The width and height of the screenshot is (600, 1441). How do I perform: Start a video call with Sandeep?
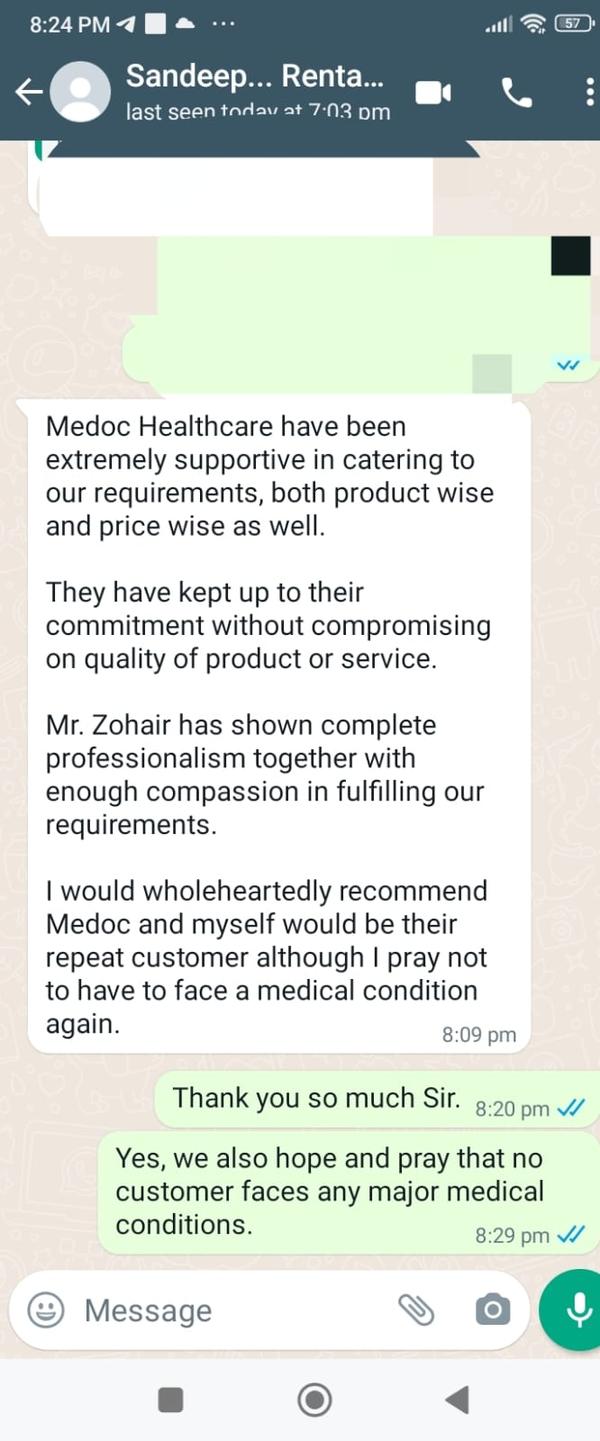pyautogui.click(x=433, y=92)
